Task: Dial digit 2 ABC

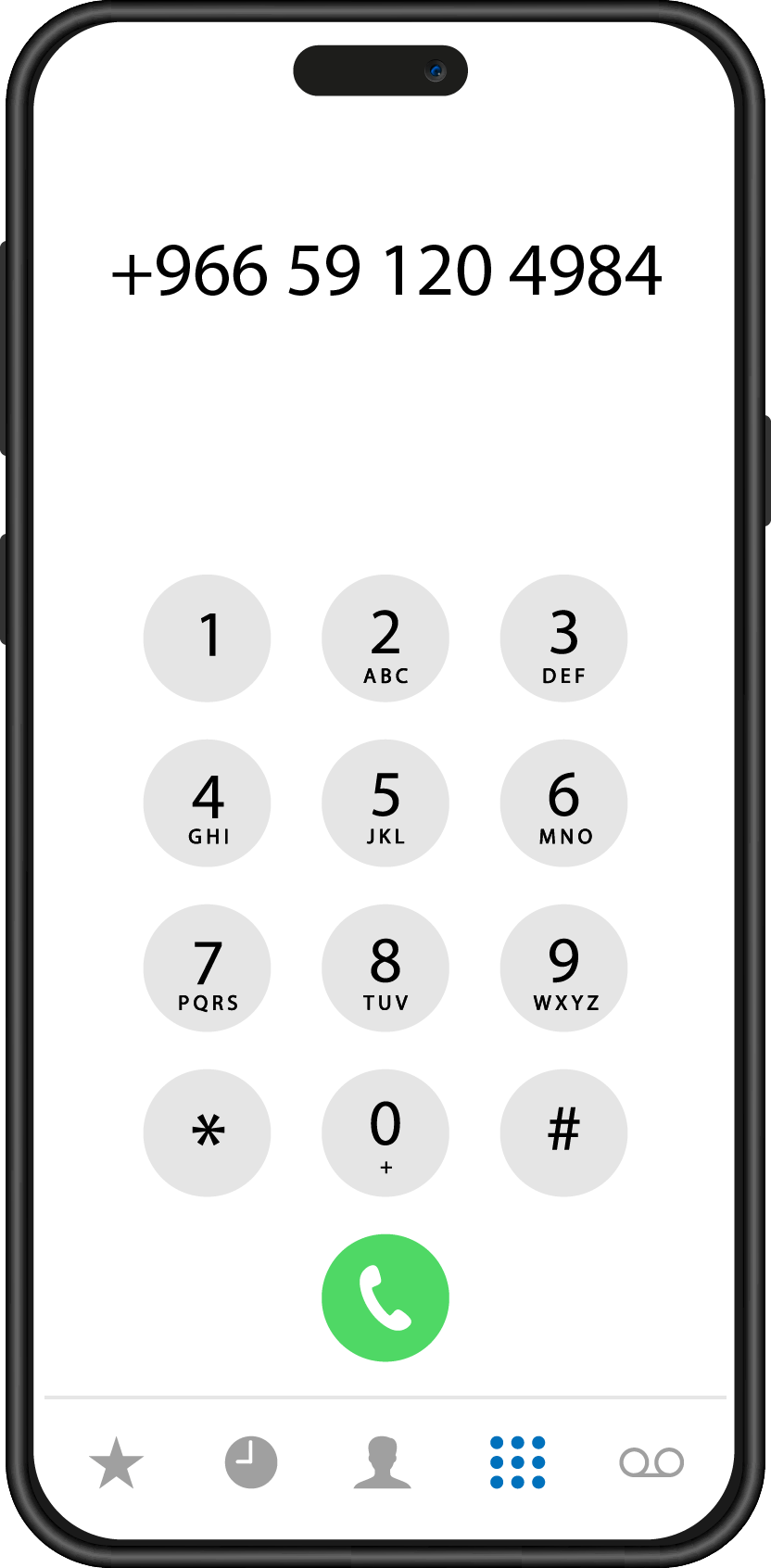Action: coord(385,638)
